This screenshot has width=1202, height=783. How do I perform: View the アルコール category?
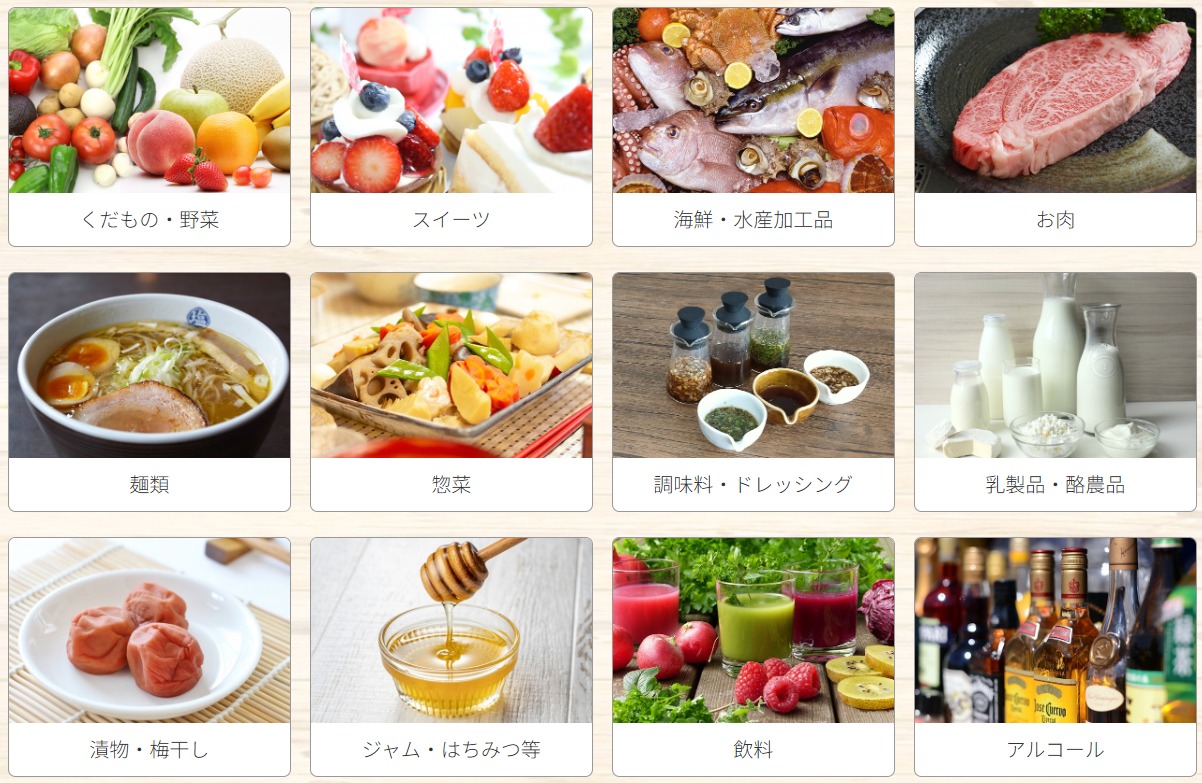[1055, 657]
